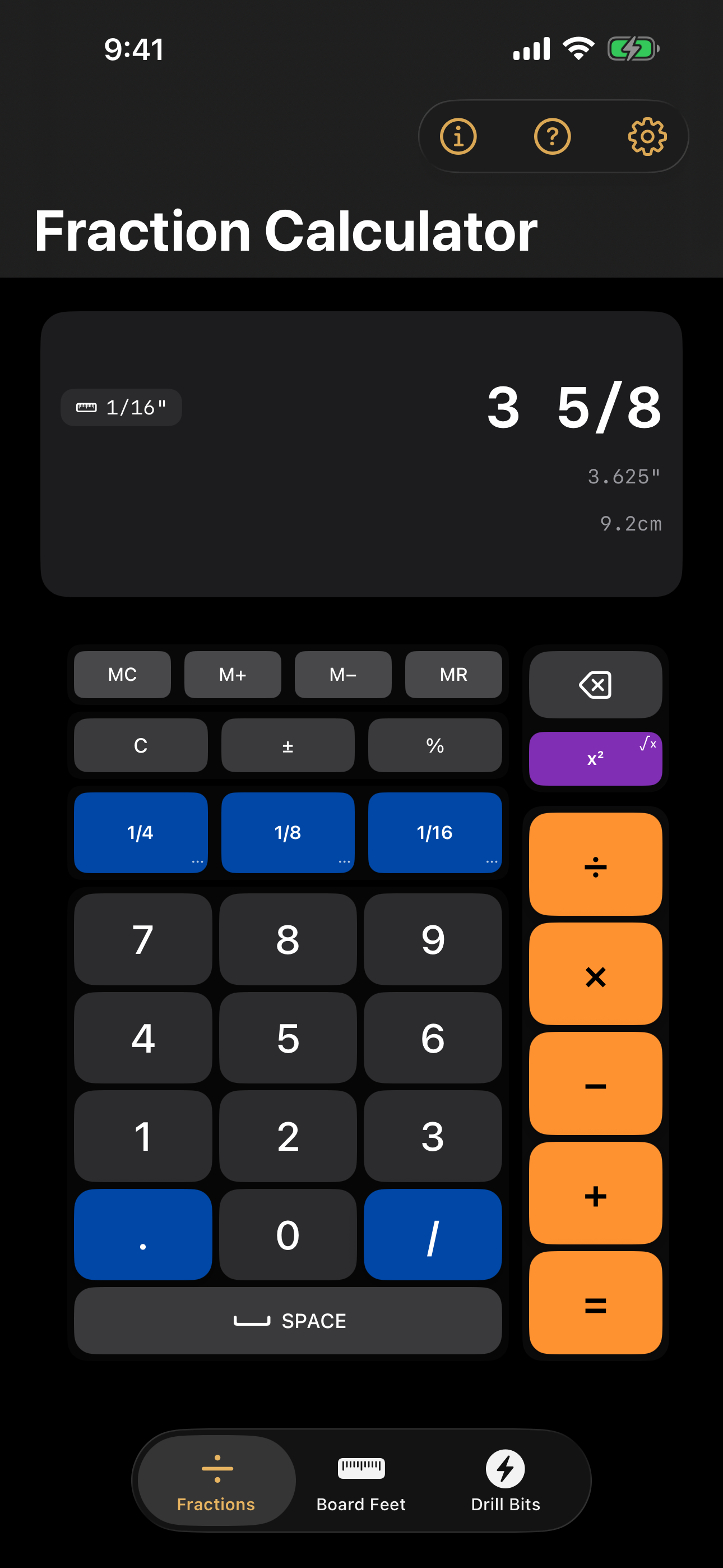
Task: Expand more options on the 1/4 key
Action: [x=197, y=861]
